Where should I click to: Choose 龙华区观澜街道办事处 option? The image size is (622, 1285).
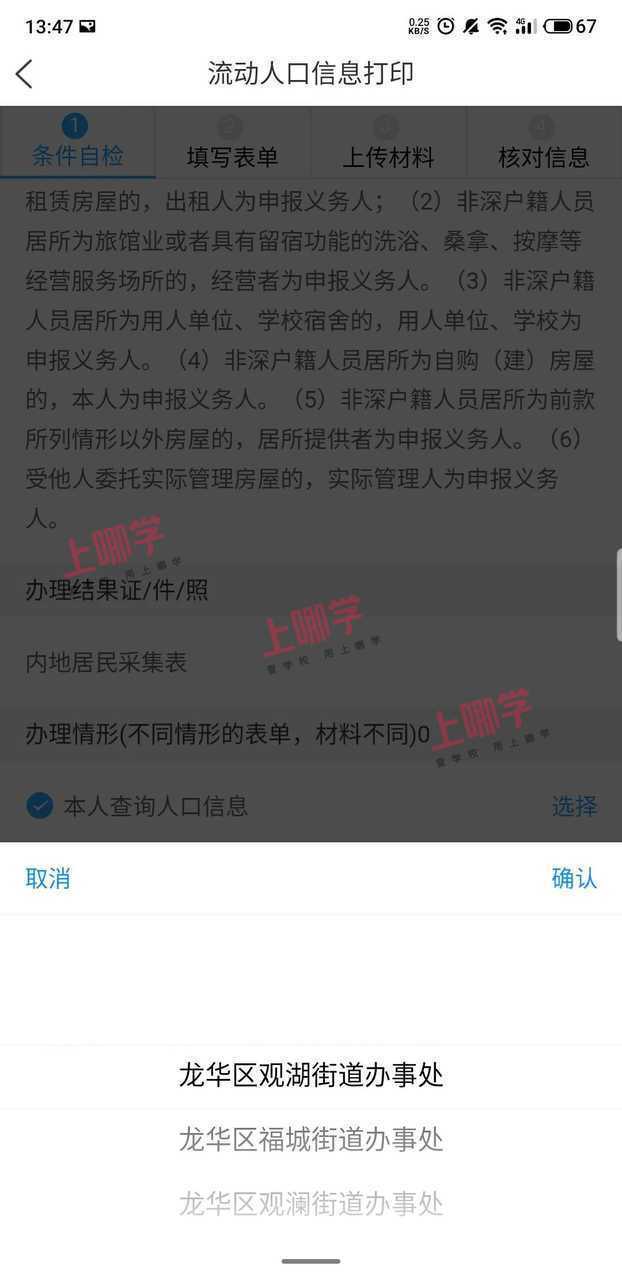[311, 1203]
